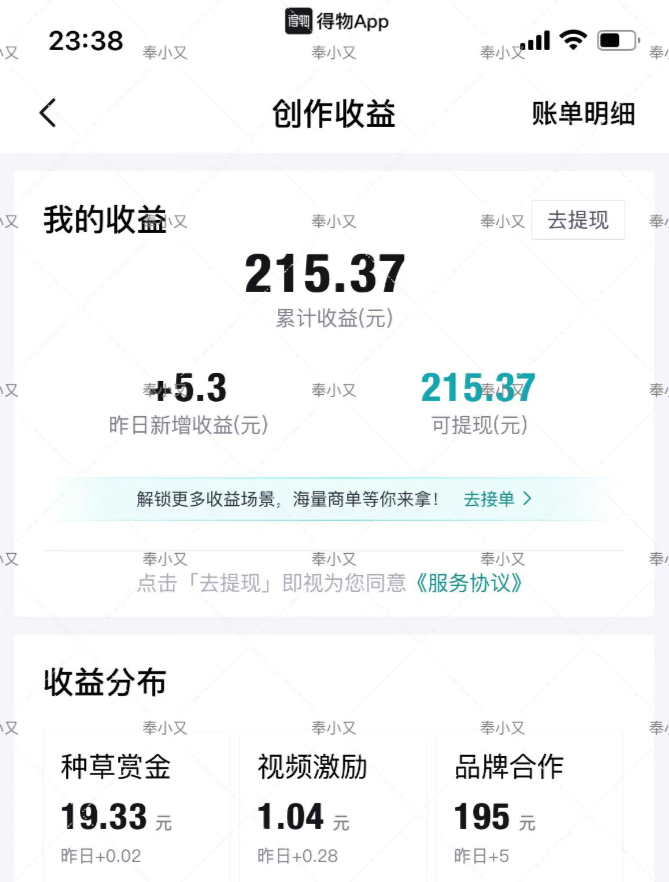Screen dimensions: 669x882
Task: Go back using the arrow icon
Action: coord(48,113)
